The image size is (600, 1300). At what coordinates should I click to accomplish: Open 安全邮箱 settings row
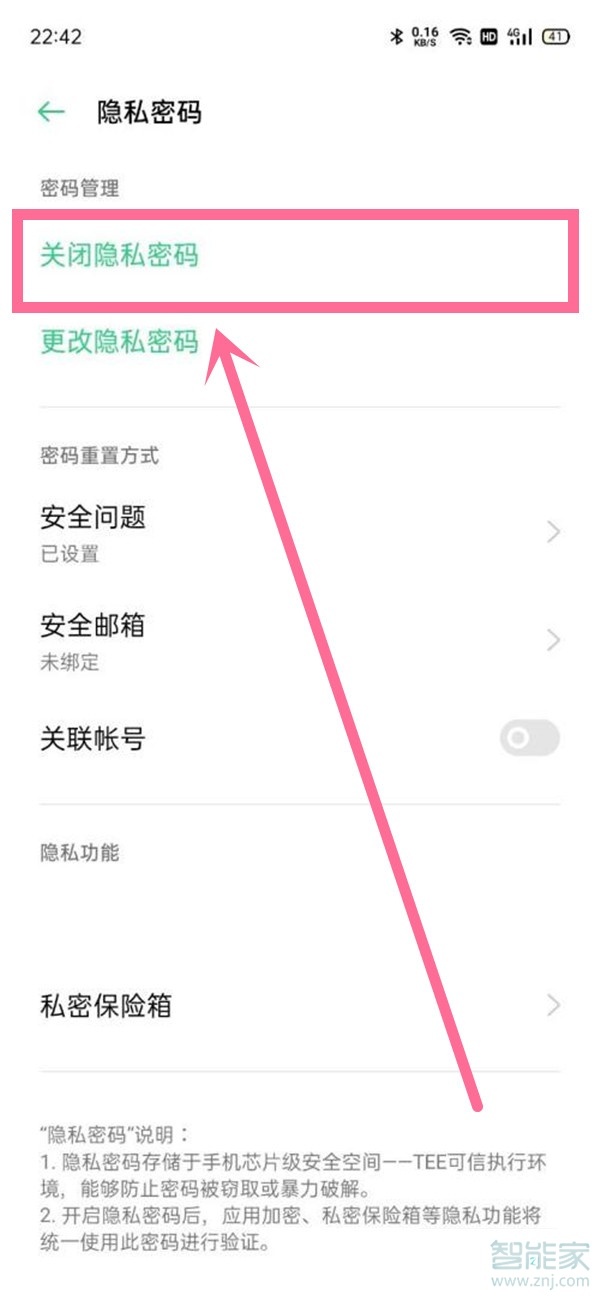[x=300, y=640]
